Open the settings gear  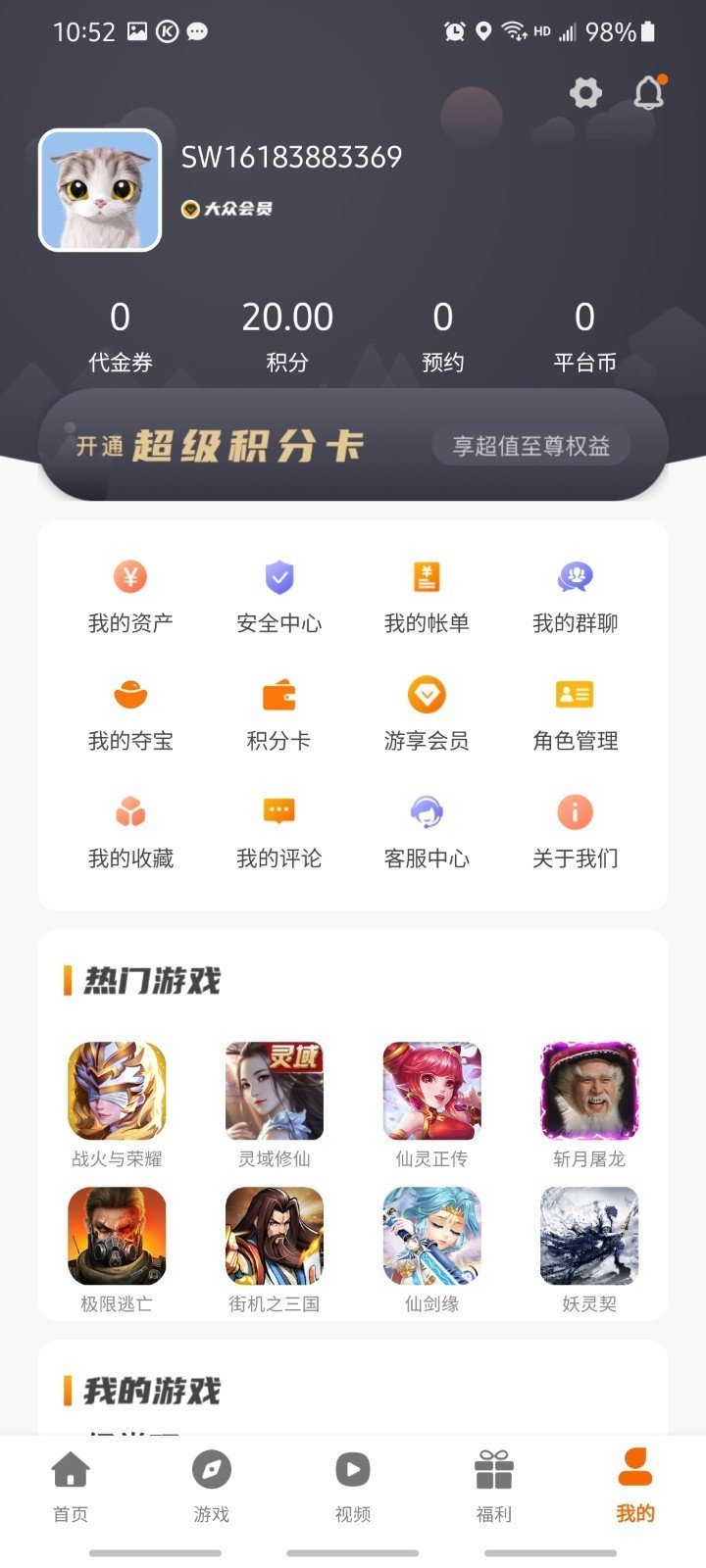pyautogui.click(x=585, y=94)
